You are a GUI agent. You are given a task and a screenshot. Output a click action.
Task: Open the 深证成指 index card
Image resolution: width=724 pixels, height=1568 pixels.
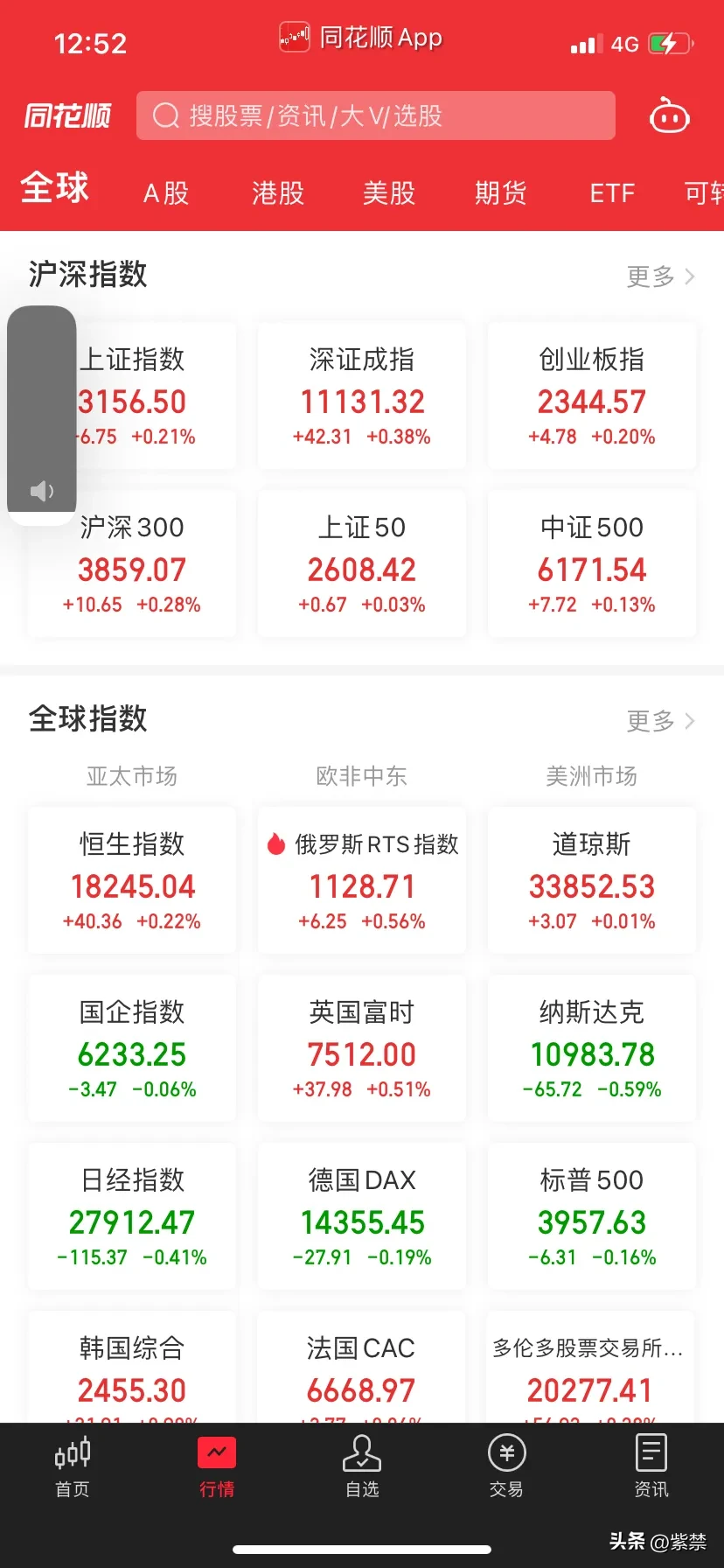pyautogui.click(x=362, y=395)
